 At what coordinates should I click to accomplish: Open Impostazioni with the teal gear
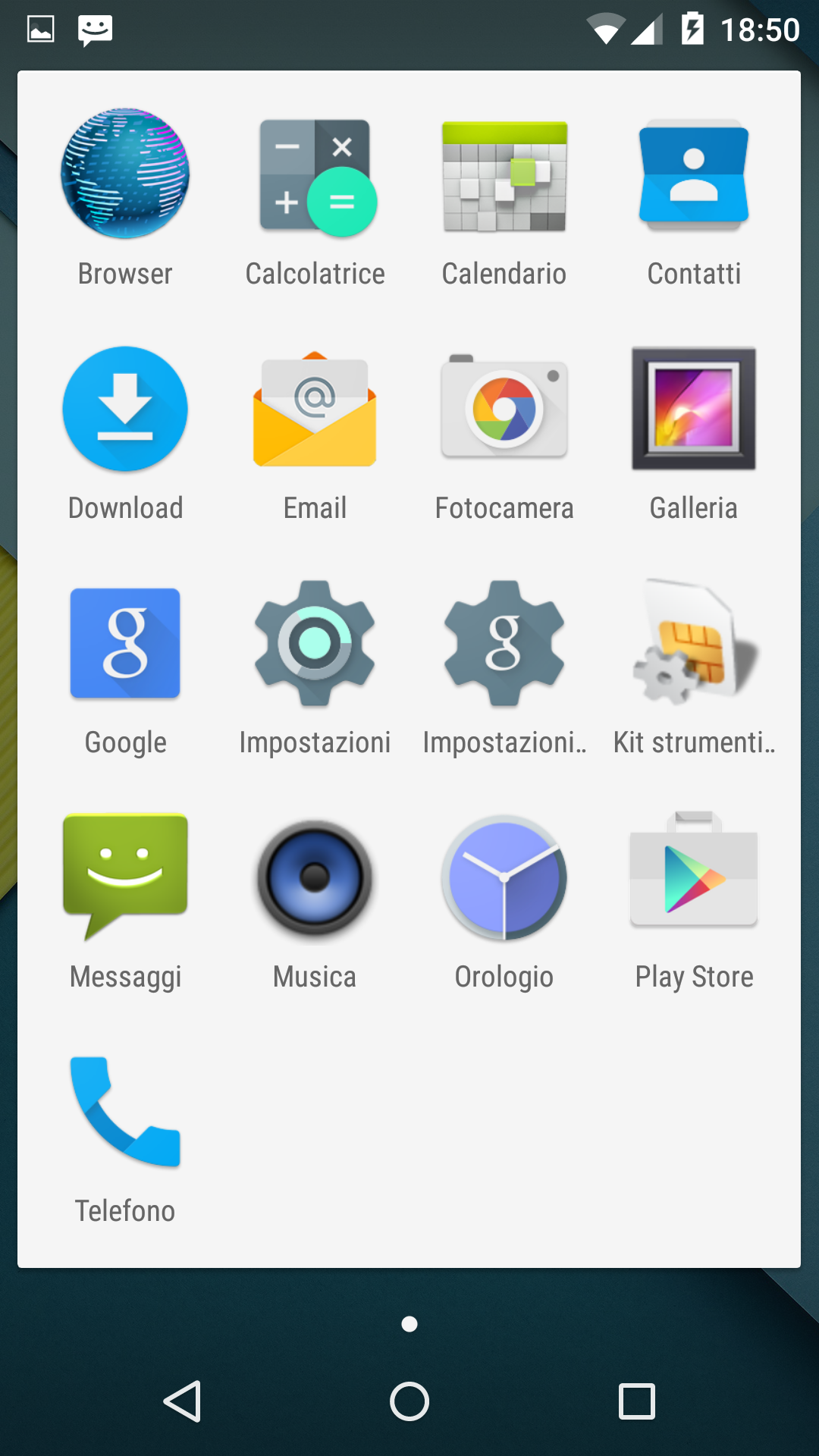point(315,643)
